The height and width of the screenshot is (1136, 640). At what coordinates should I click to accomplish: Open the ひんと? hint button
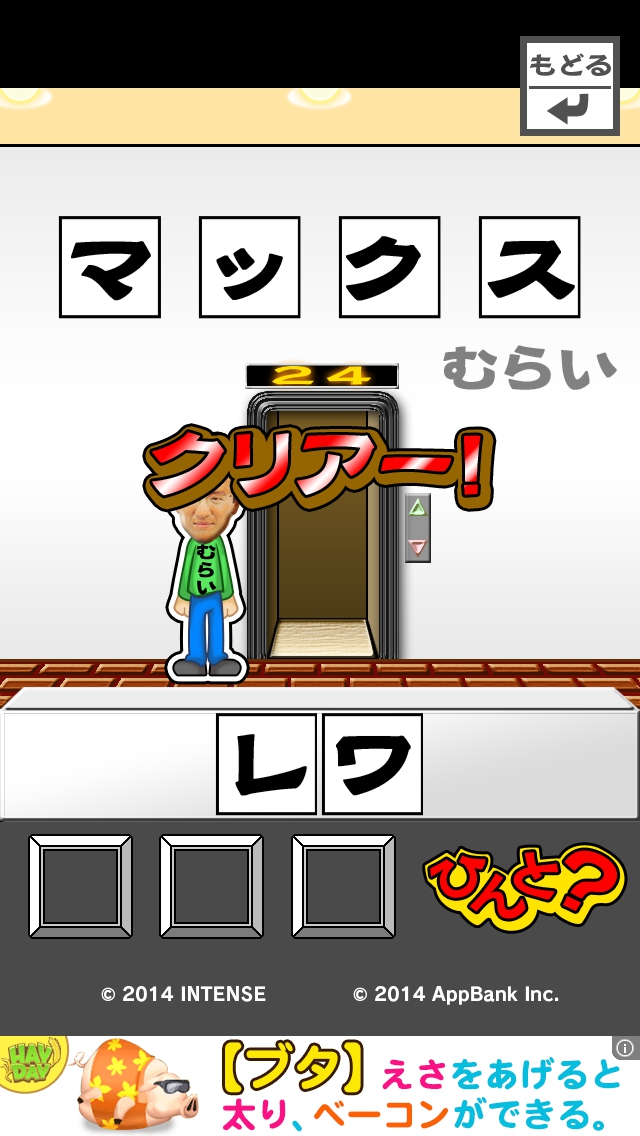tap(522, 887)
